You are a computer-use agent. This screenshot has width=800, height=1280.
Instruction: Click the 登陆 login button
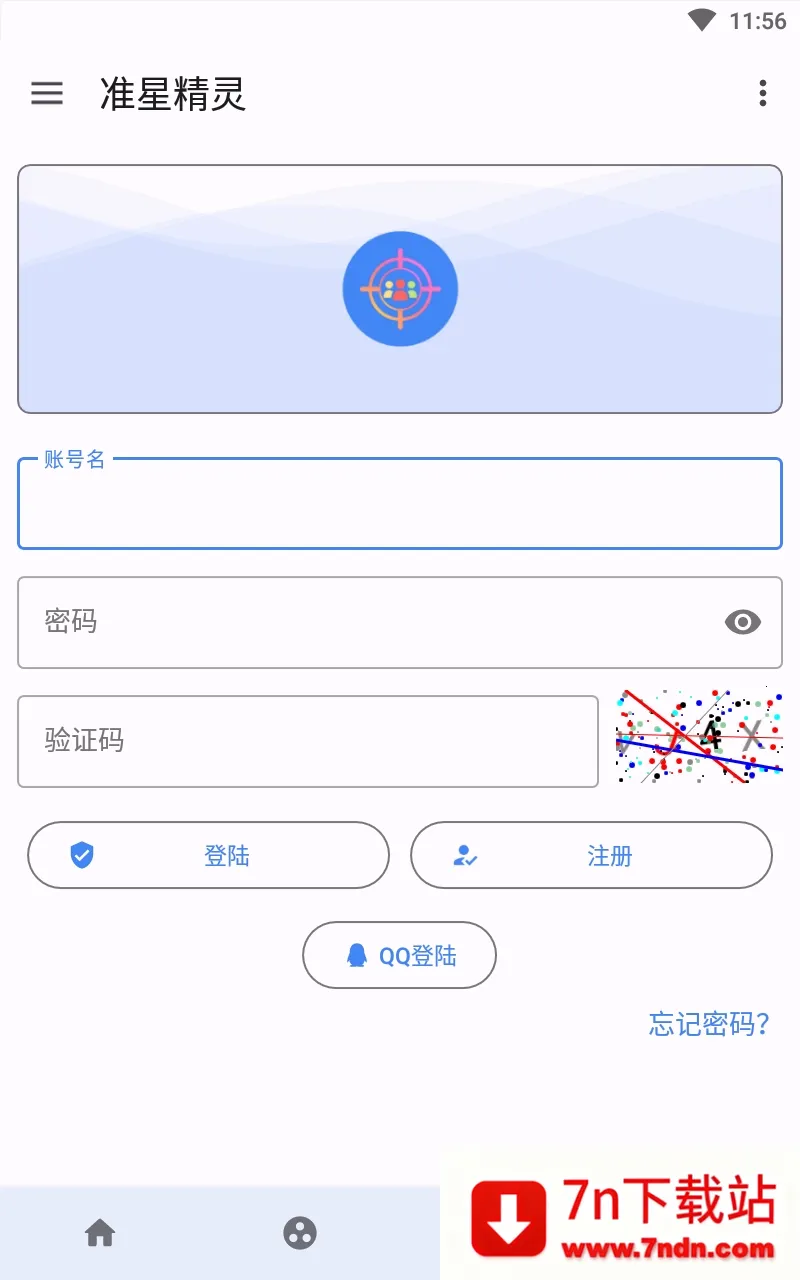point(208,855)
